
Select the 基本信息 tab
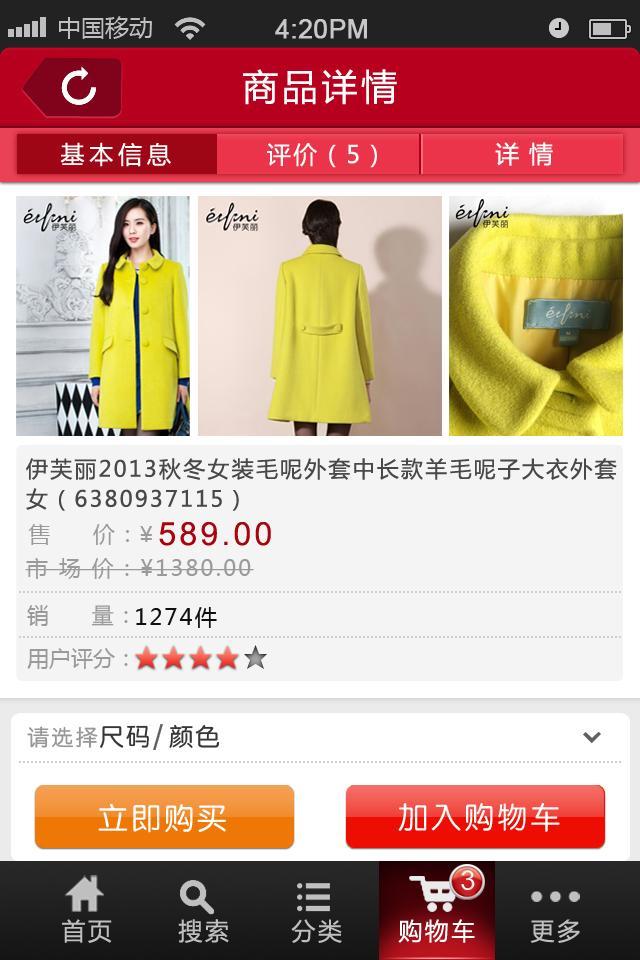(116, 155)
